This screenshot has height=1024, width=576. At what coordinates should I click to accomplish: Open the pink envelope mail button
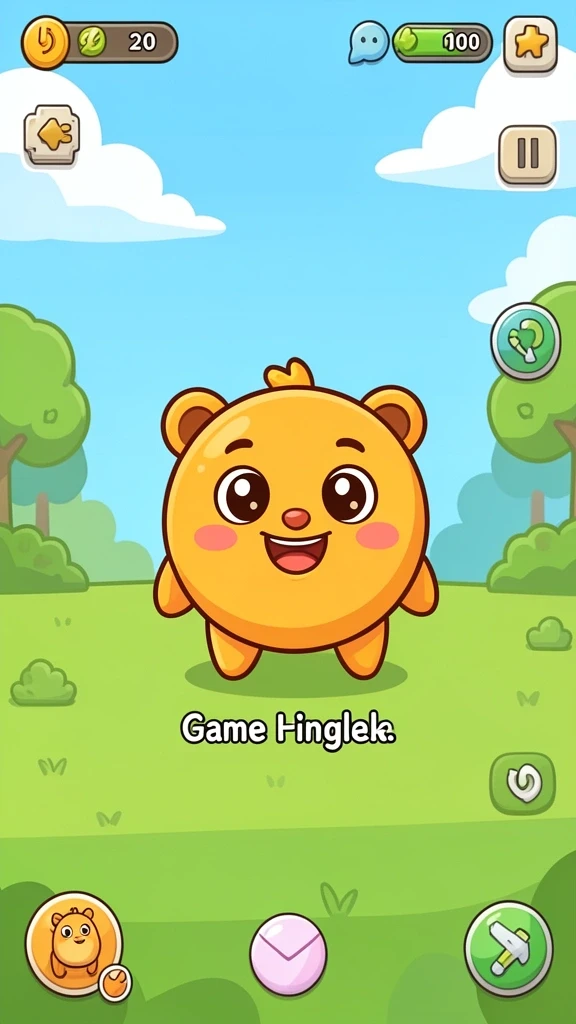click(288, 954)
